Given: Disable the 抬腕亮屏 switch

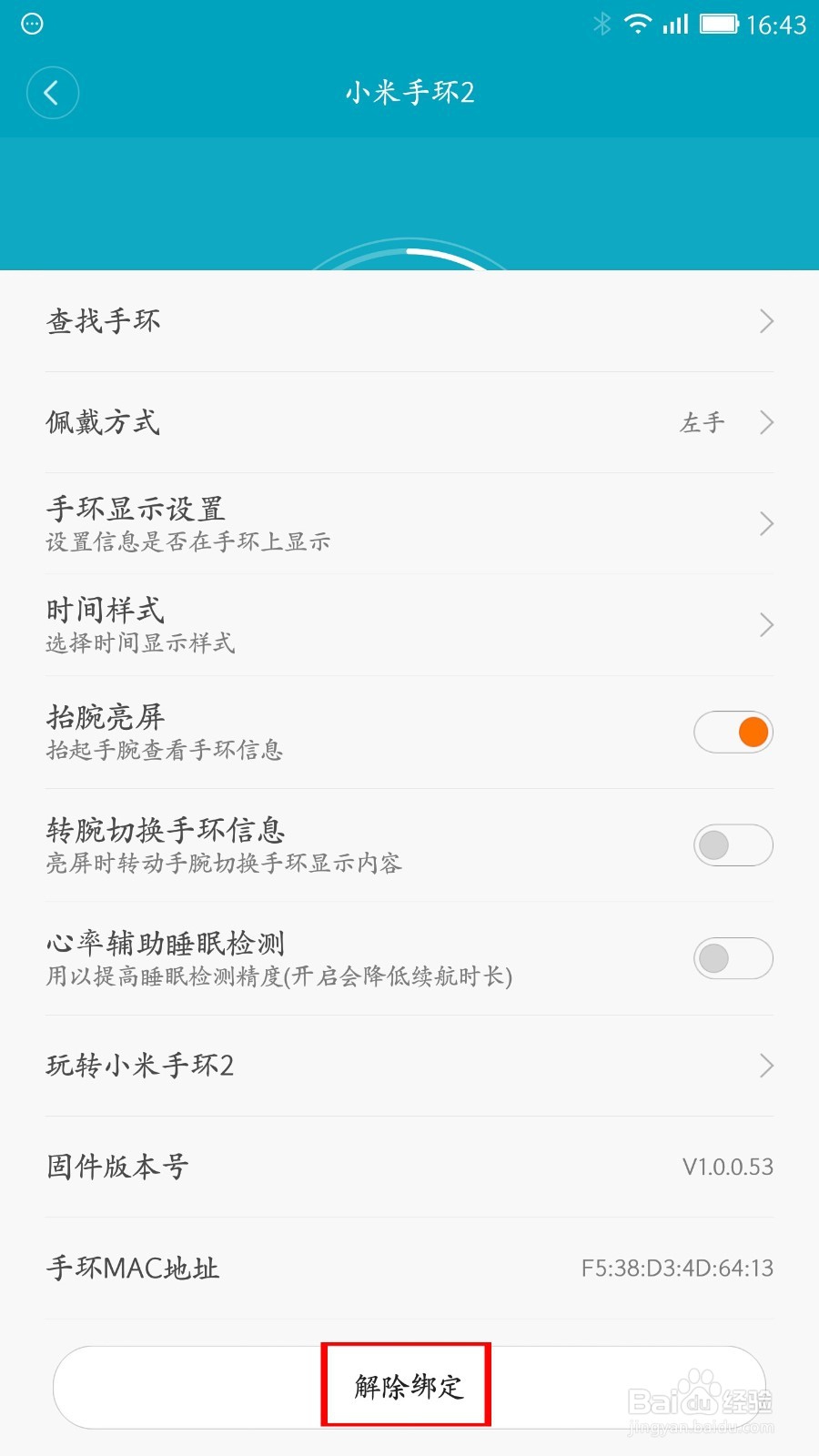Looking at the screenshot, I should pyautogui.click(x=733, y=732).
